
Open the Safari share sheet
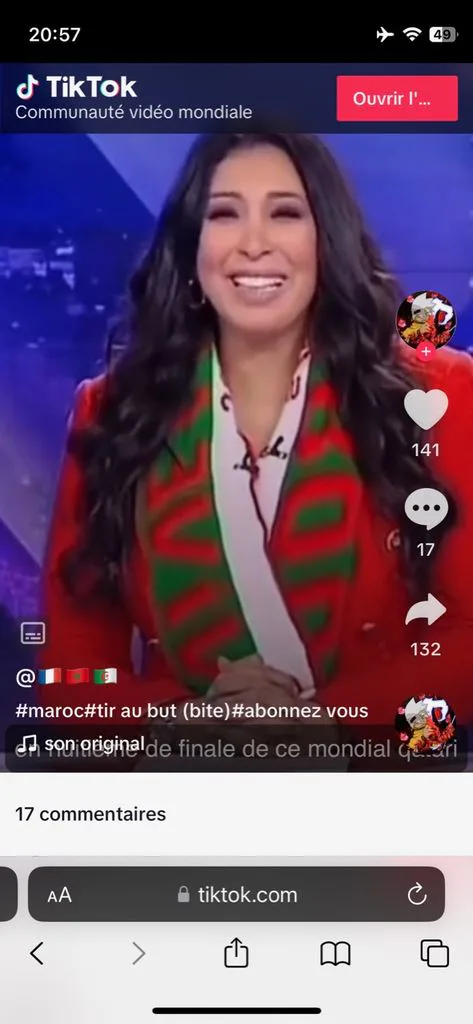click(x=236, y=953)
